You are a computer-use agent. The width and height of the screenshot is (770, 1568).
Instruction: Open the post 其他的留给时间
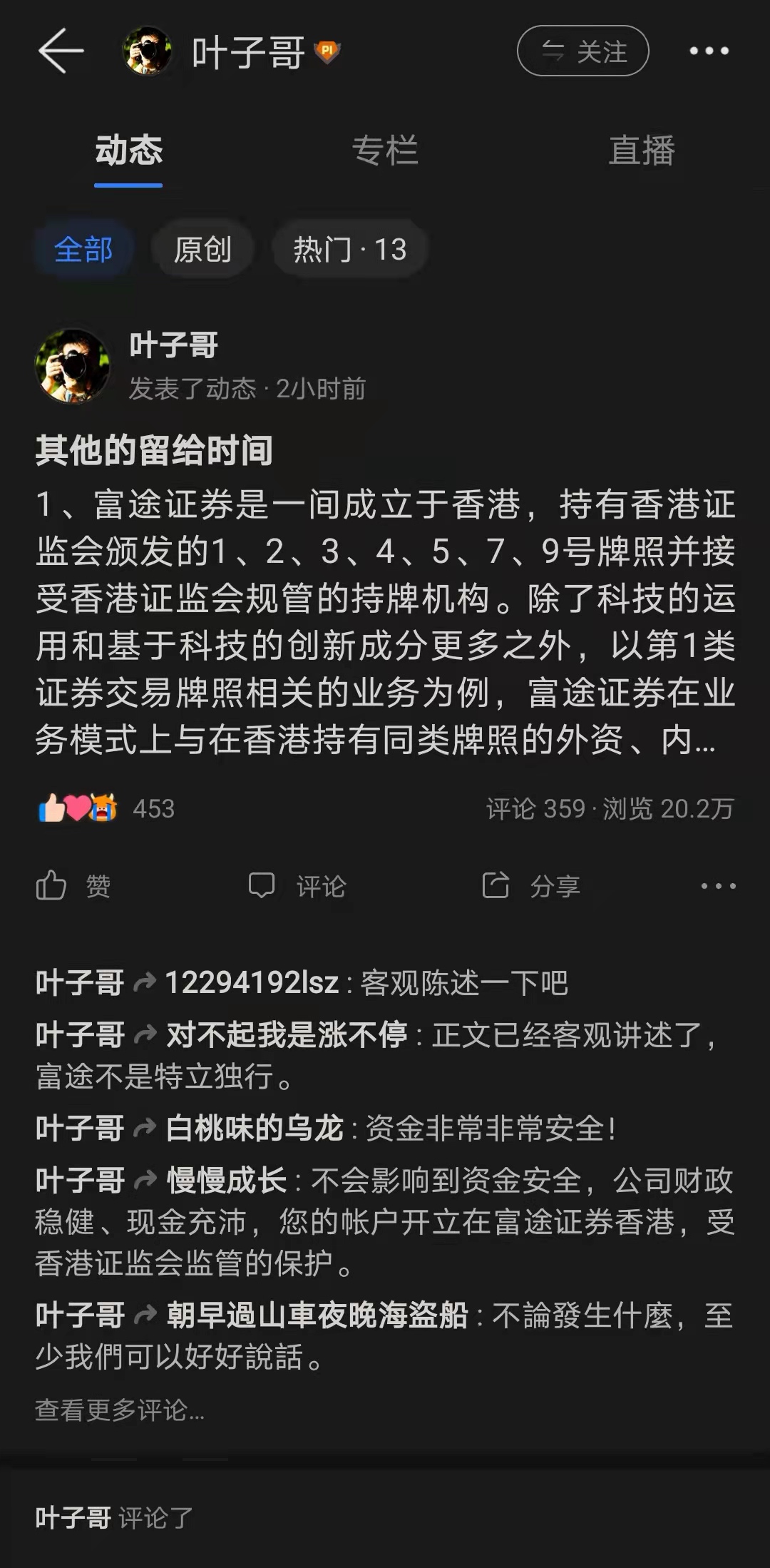pyautogui.click(x=154, y=451)
